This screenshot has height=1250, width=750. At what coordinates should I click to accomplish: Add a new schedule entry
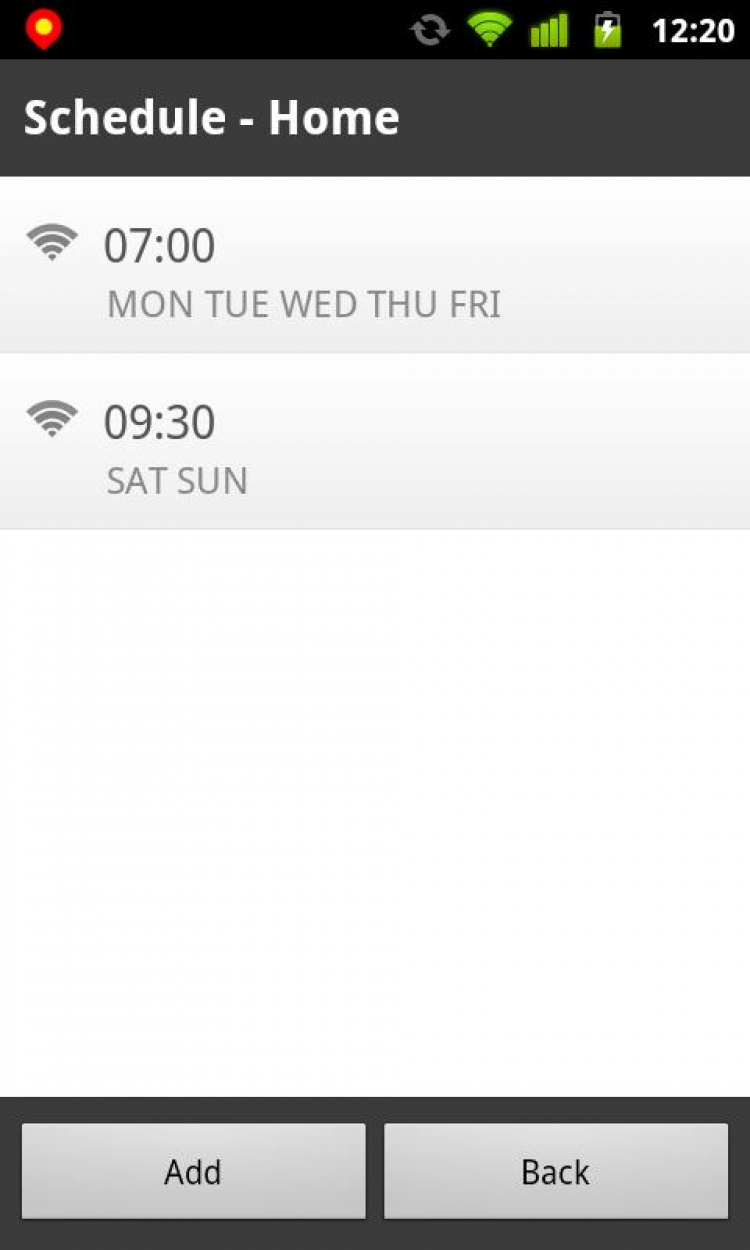coord(194,1171)
